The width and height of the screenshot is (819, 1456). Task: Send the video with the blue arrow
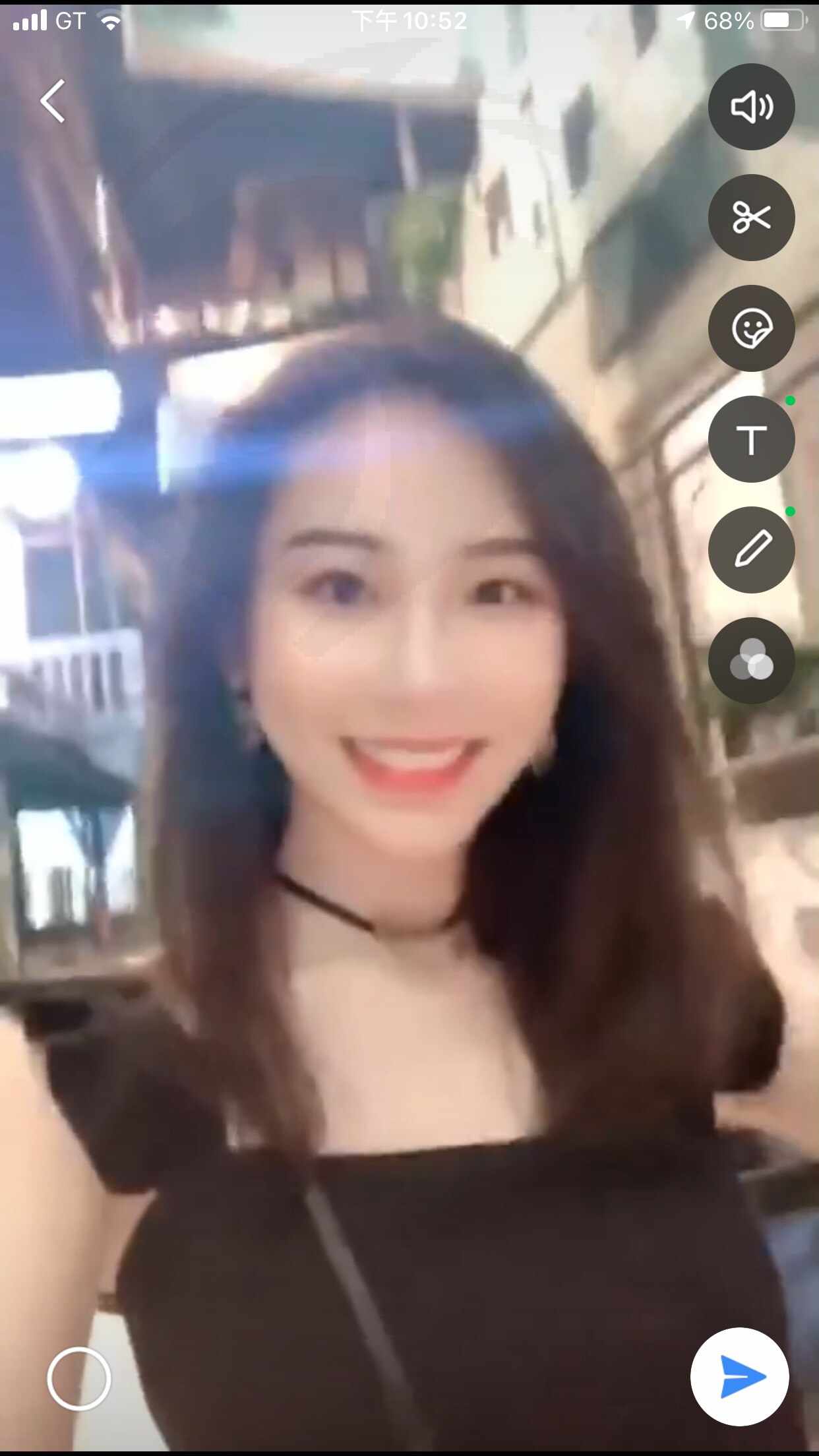[x=739, y=1376]
